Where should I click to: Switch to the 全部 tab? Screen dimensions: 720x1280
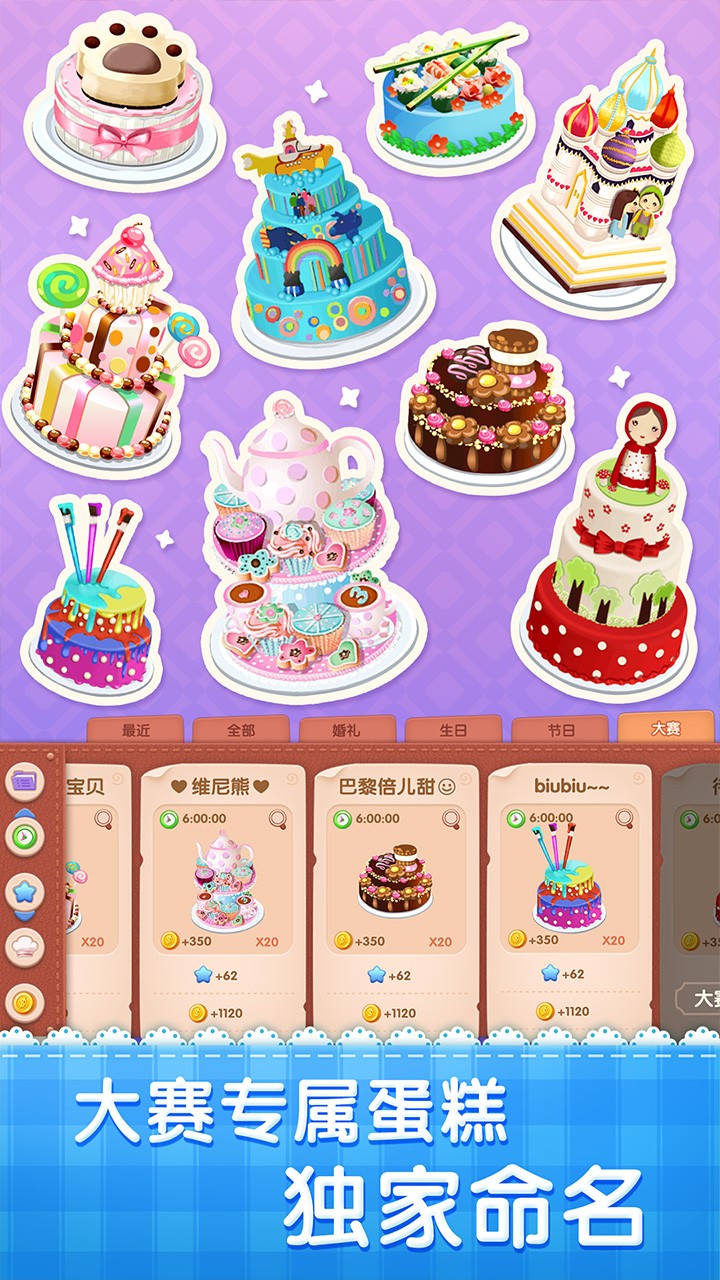[240, 730]
